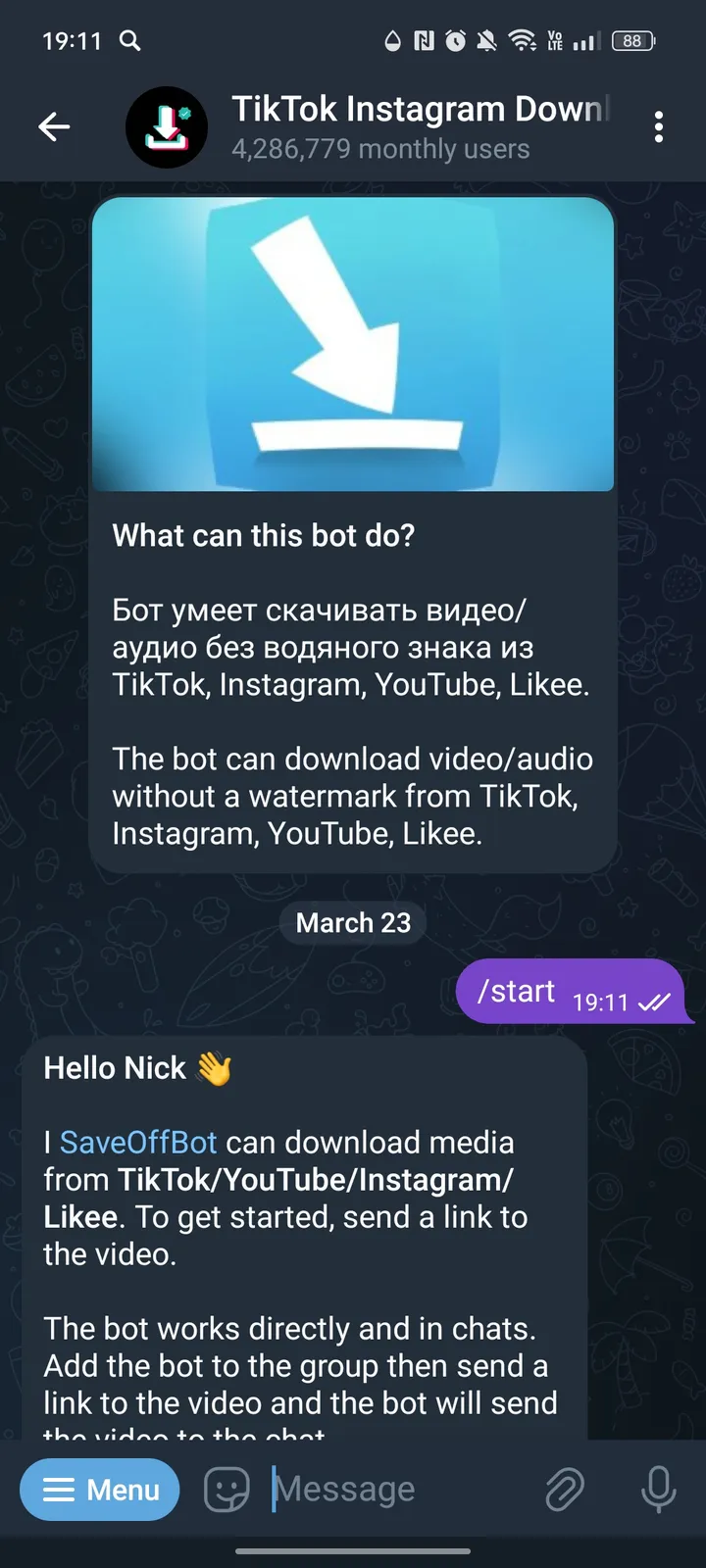Open the SaveOffBot link in the greeting
The width and height of the screenshot is (706, 1568).
coord(137,1142)
